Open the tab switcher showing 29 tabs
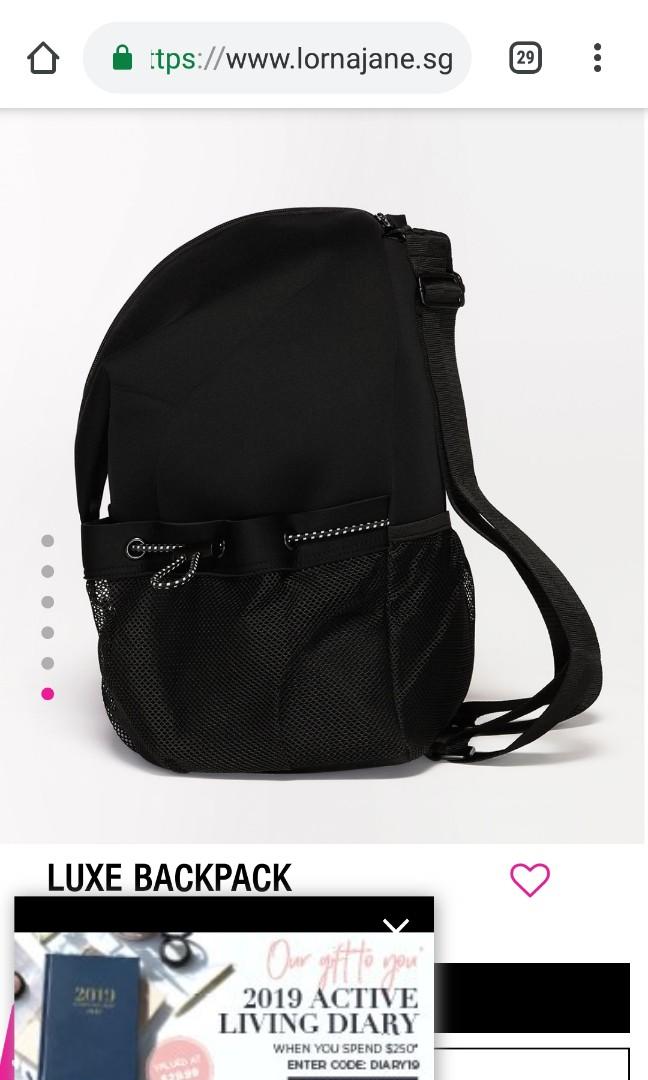Image resolution: width=648 pixels, height=1080 pixels. pyautogui.click(x=525, y=58)
